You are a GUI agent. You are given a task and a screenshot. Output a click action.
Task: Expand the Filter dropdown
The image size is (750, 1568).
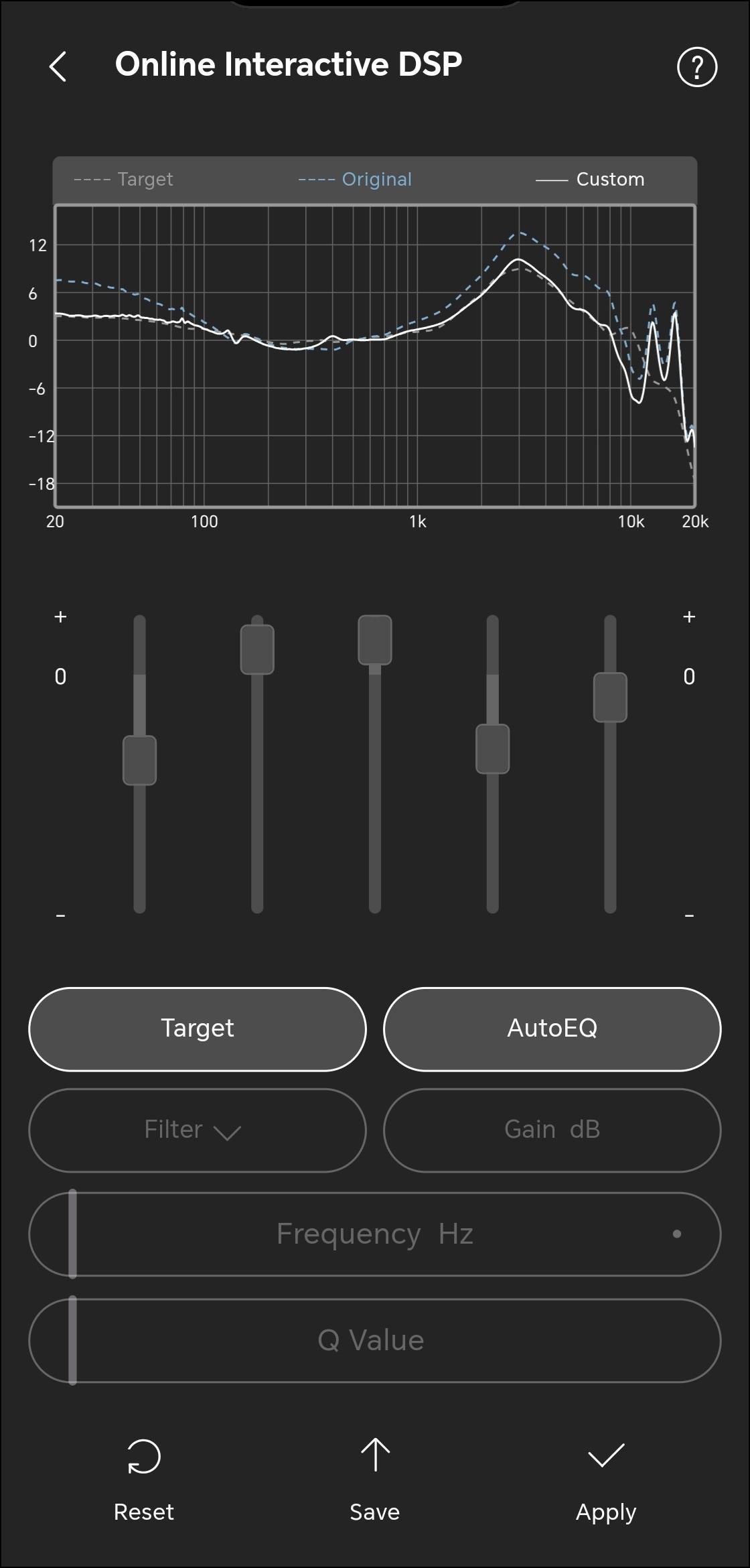(198, 1130)
